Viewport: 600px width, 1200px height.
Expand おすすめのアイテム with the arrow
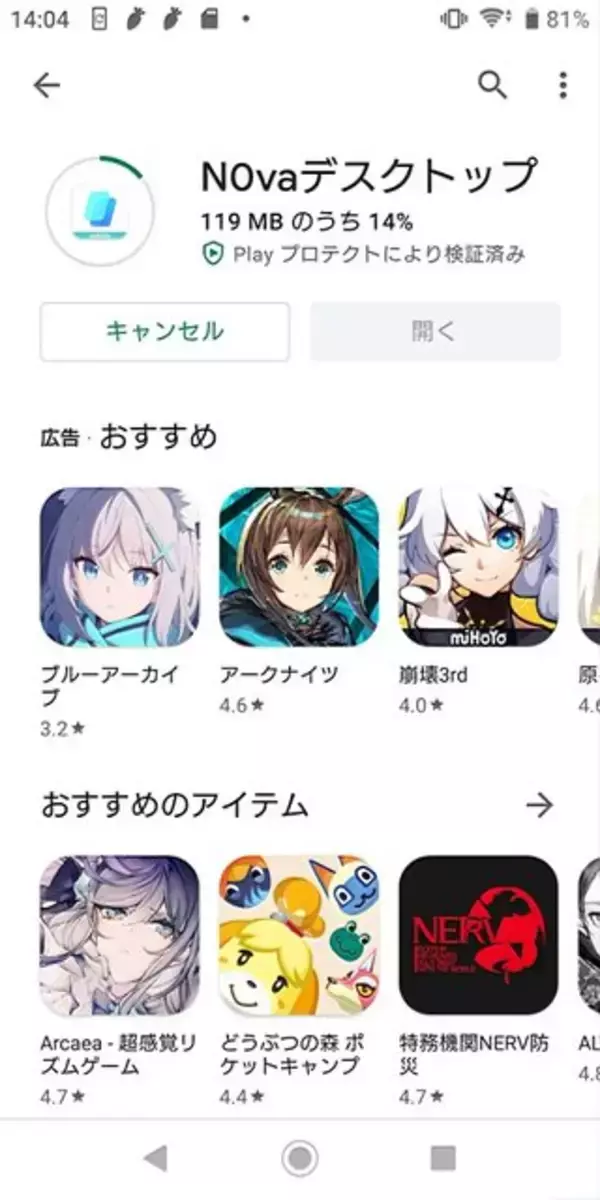tap(539, 805)
